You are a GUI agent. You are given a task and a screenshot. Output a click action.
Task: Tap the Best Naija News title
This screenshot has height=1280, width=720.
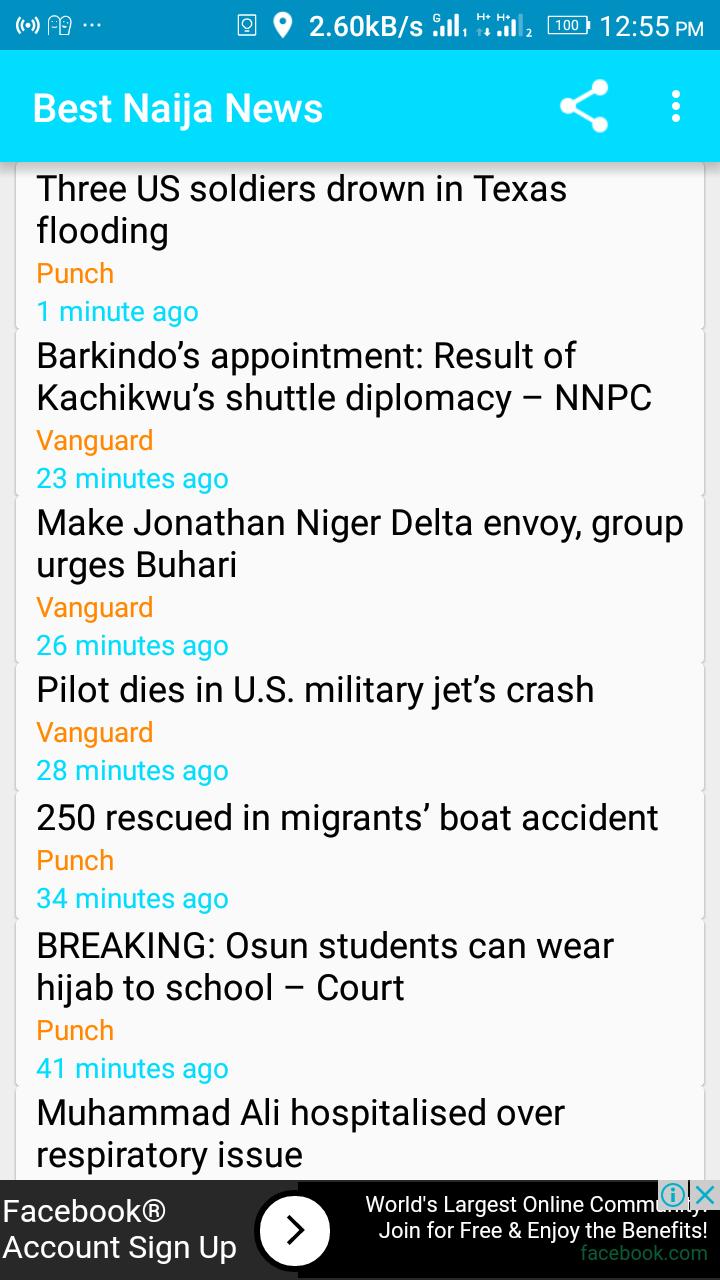click(177, 107)
